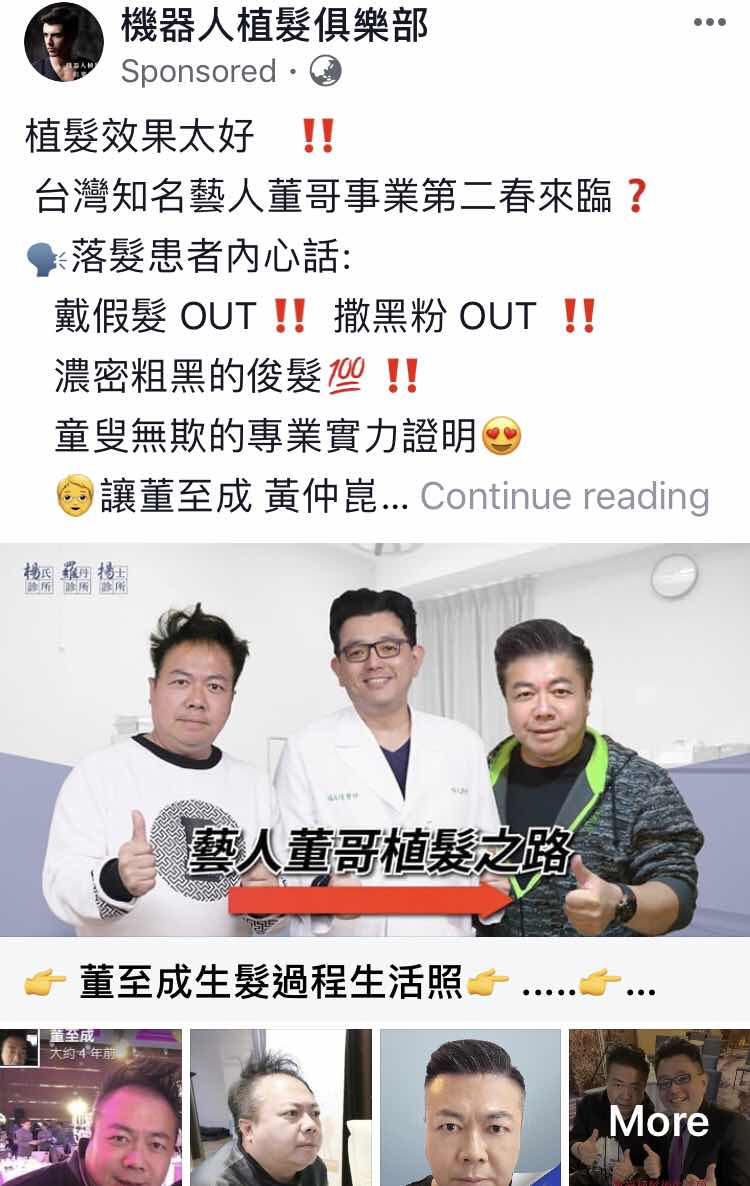Tap the page's profile picture
The height and width of the screenshot is (1186, 750).
[64, 42]
